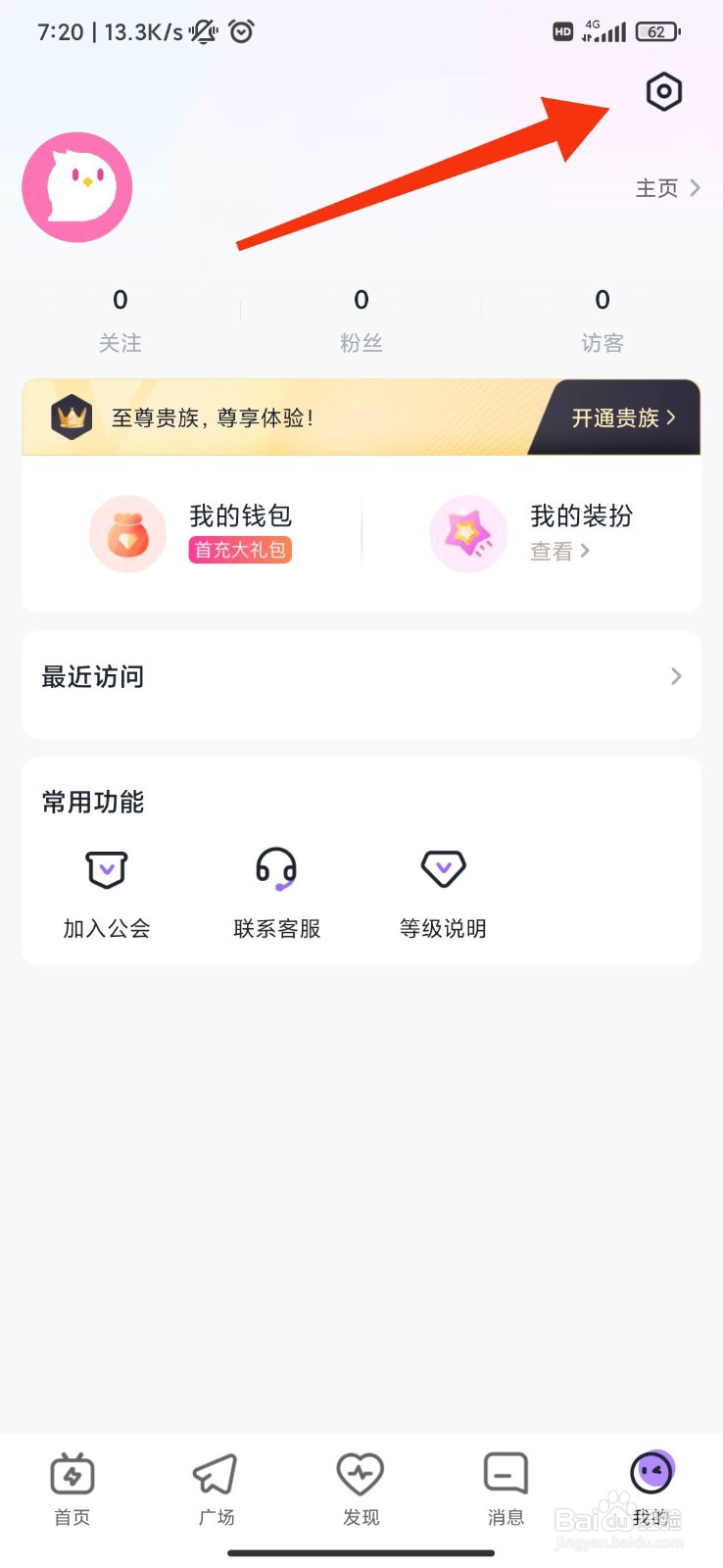This screenshot has width=723, height=1568.
Task: Switch to the 广场 tab
Action: 217,1490
